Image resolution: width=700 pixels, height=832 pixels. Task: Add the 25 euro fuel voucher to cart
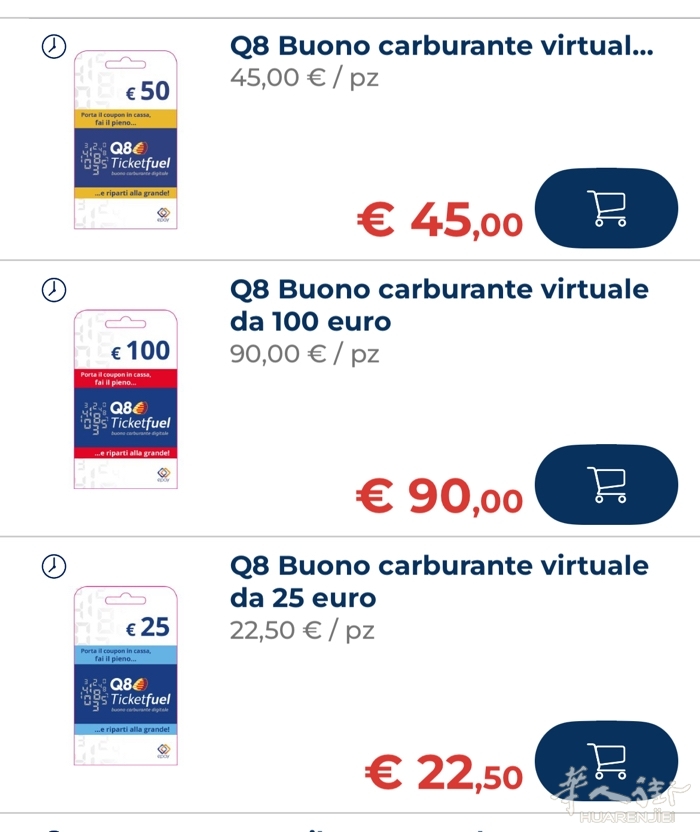(607, 760)
